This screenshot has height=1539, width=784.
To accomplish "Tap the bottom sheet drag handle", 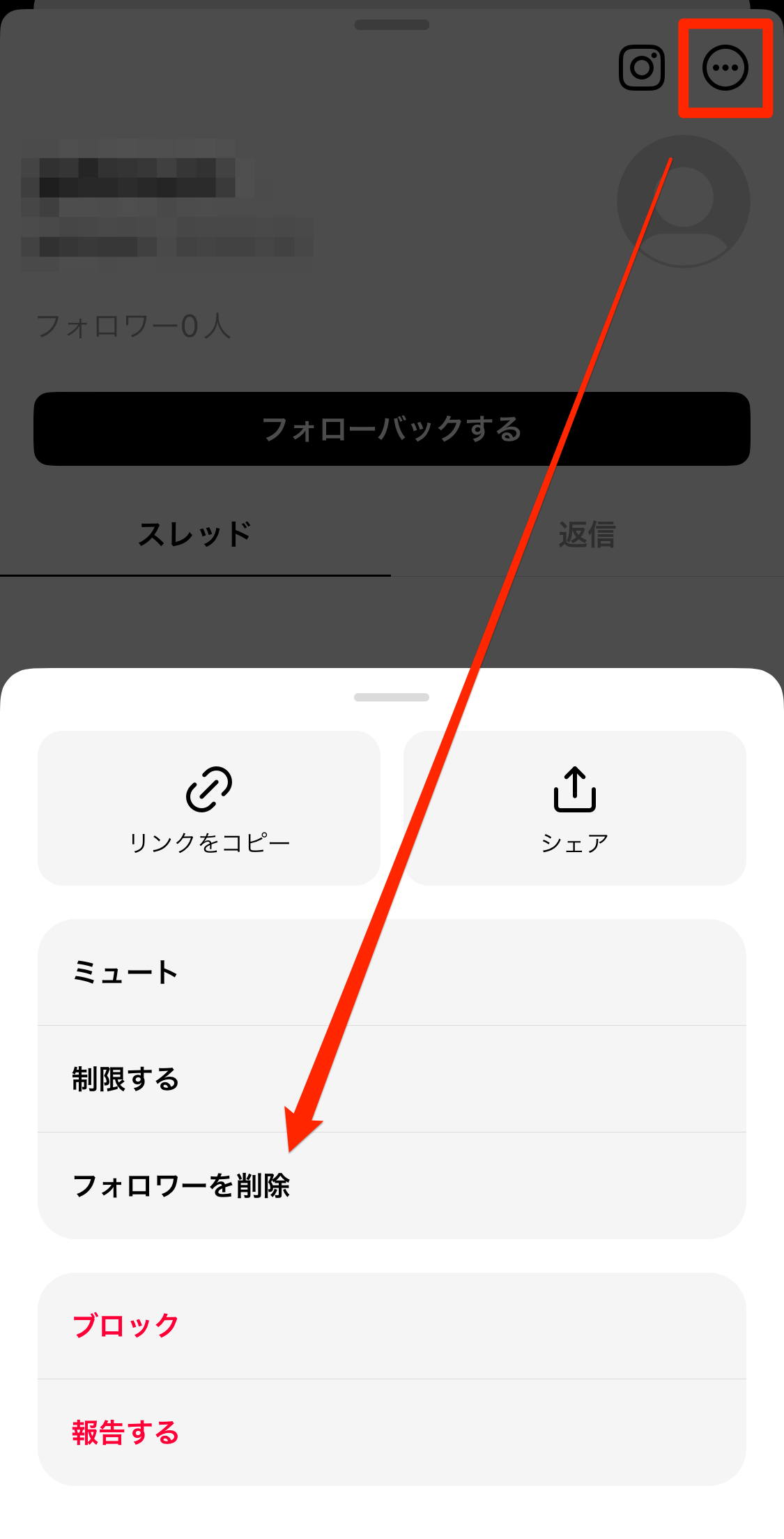I will pyautogui.click(x=392, y=697).
